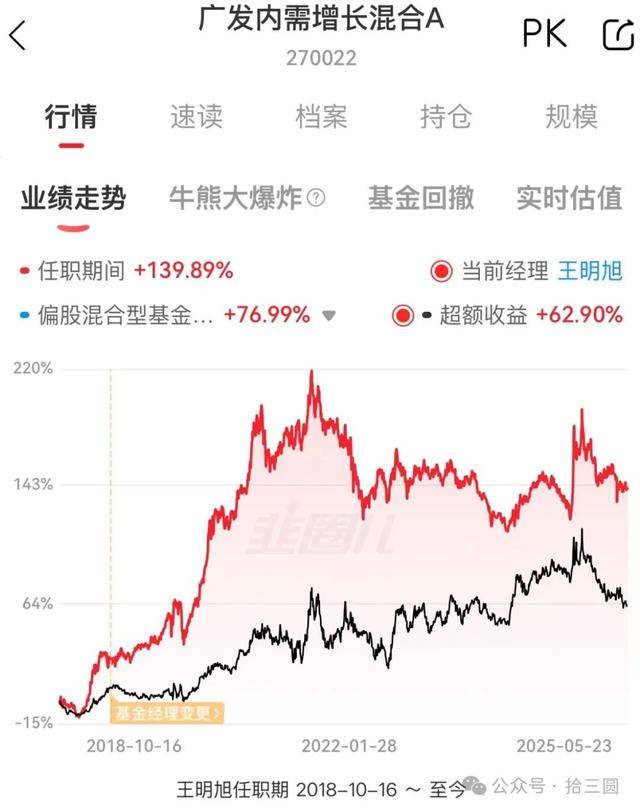640x812 pixels.
Task: Open manager 王明旭's profile
Action: pyautogui.click(x=589, y=271)
